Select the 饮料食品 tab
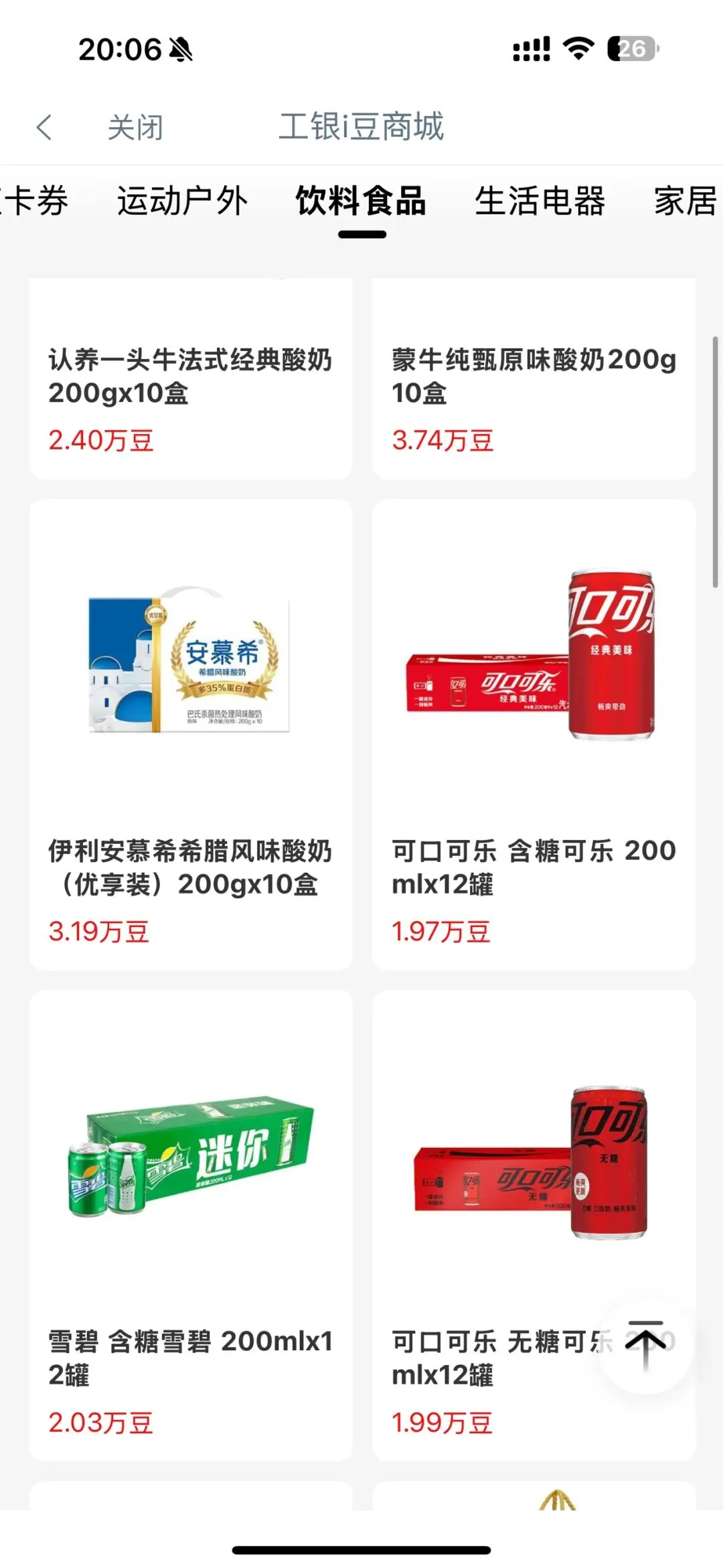 coord(361,201)
